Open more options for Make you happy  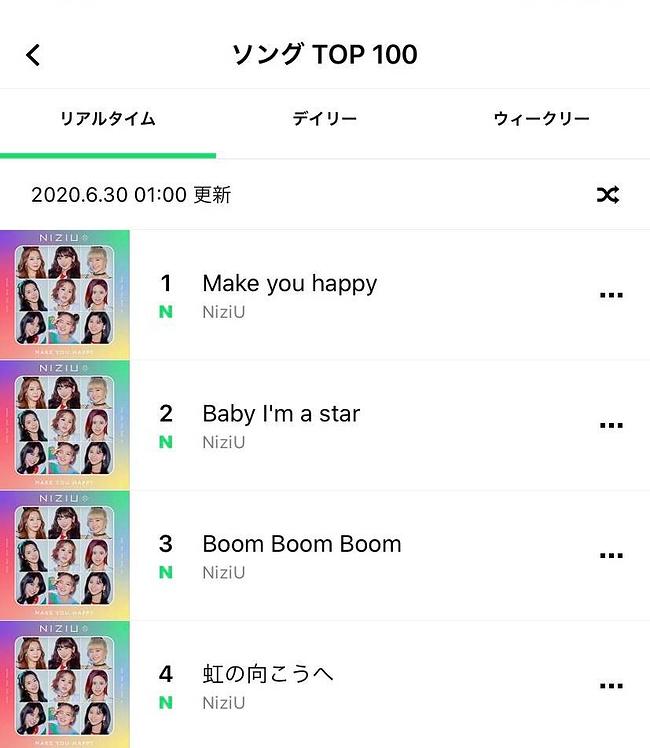coord(610,295)
